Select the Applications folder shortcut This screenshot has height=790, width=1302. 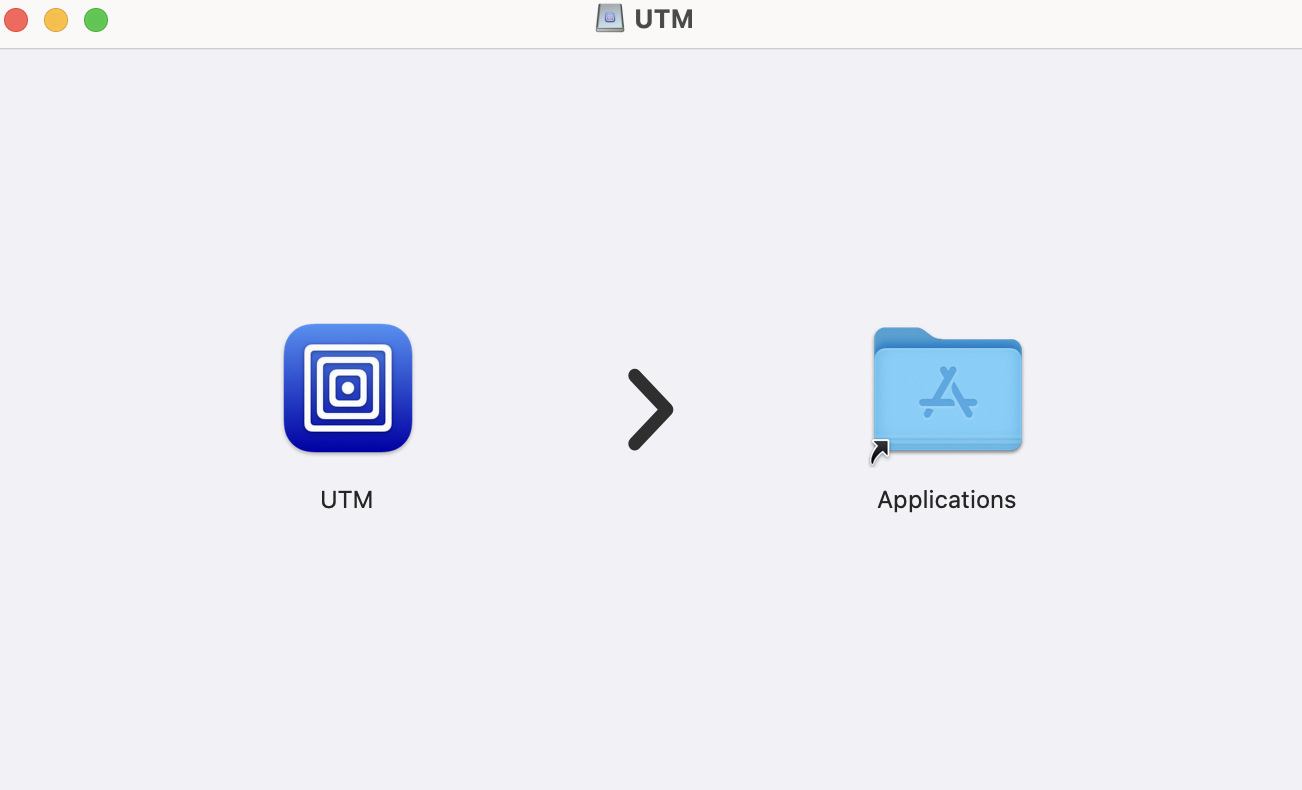coord(947,392)
